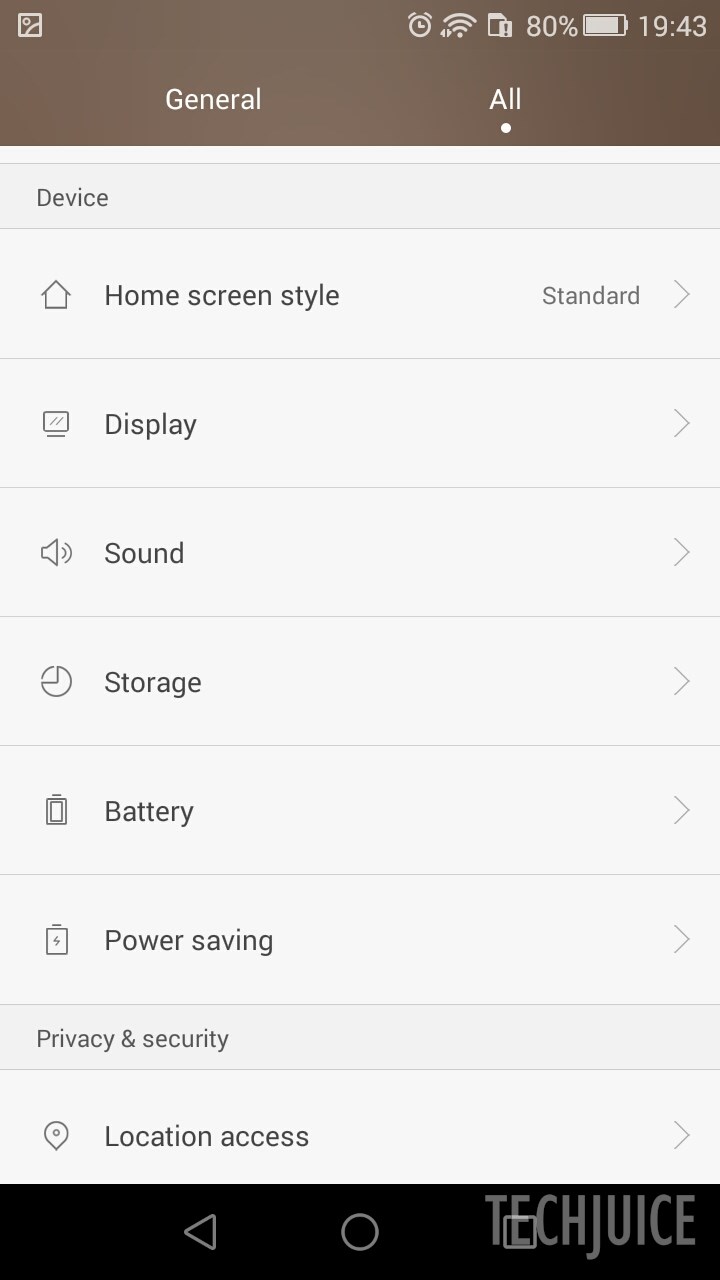The height and width of the screenshot is (1280, 720).
Task: Open Power saving options
Action: [x=360, y=940]
